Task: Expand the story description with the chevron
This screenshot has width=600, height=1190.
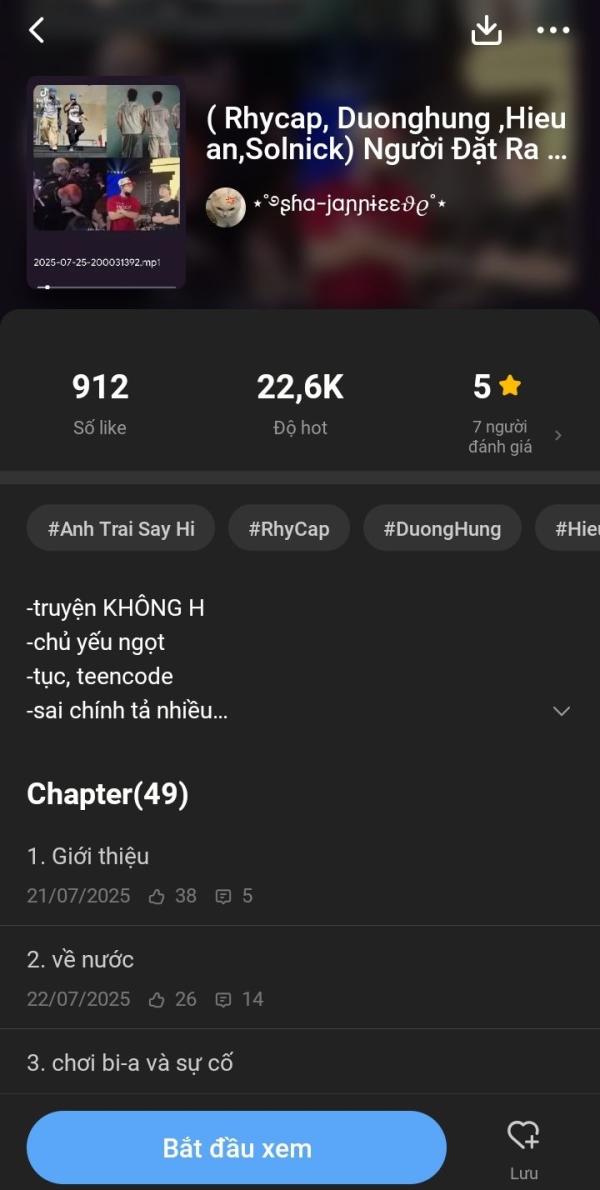Action: [x=561, y=712]
